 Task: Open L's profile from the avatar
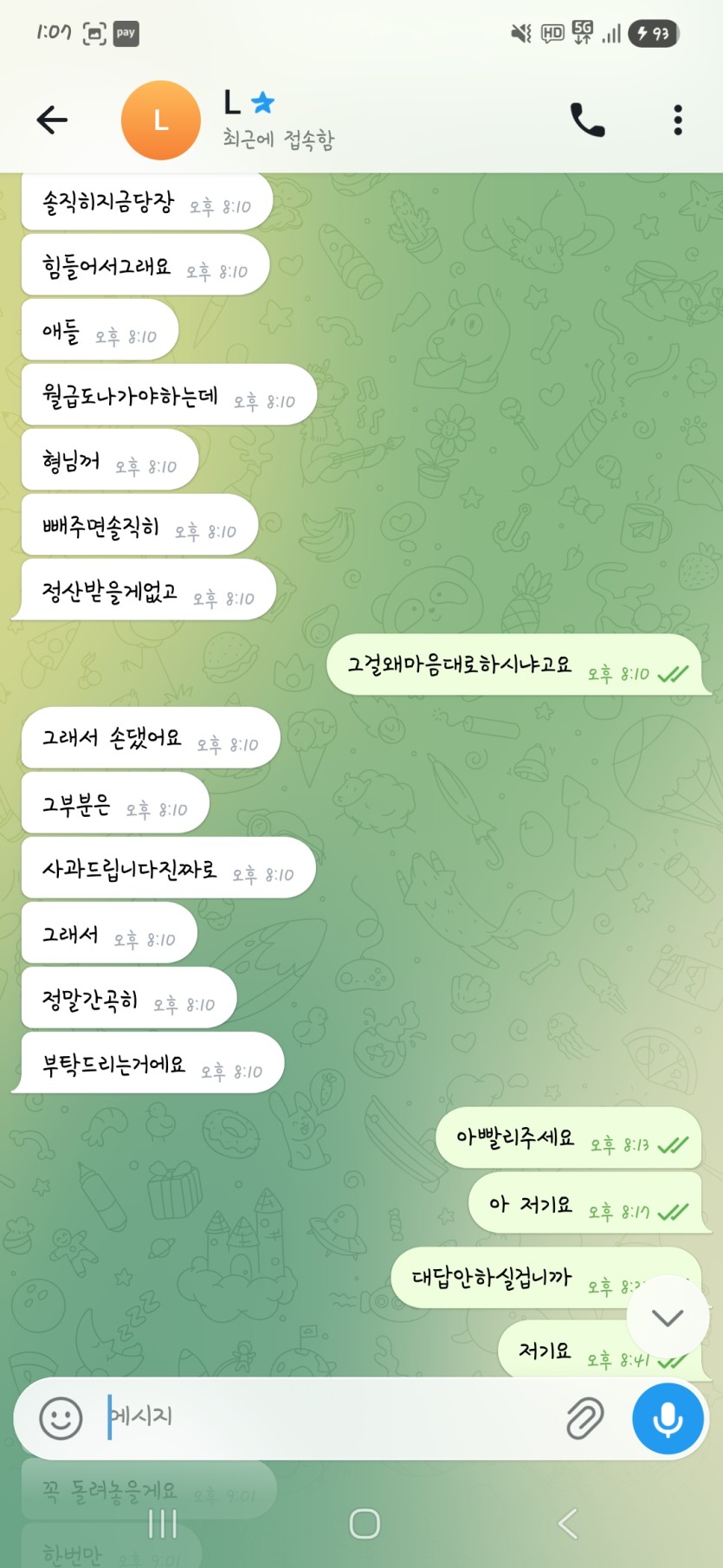click(x=161, y=120)
